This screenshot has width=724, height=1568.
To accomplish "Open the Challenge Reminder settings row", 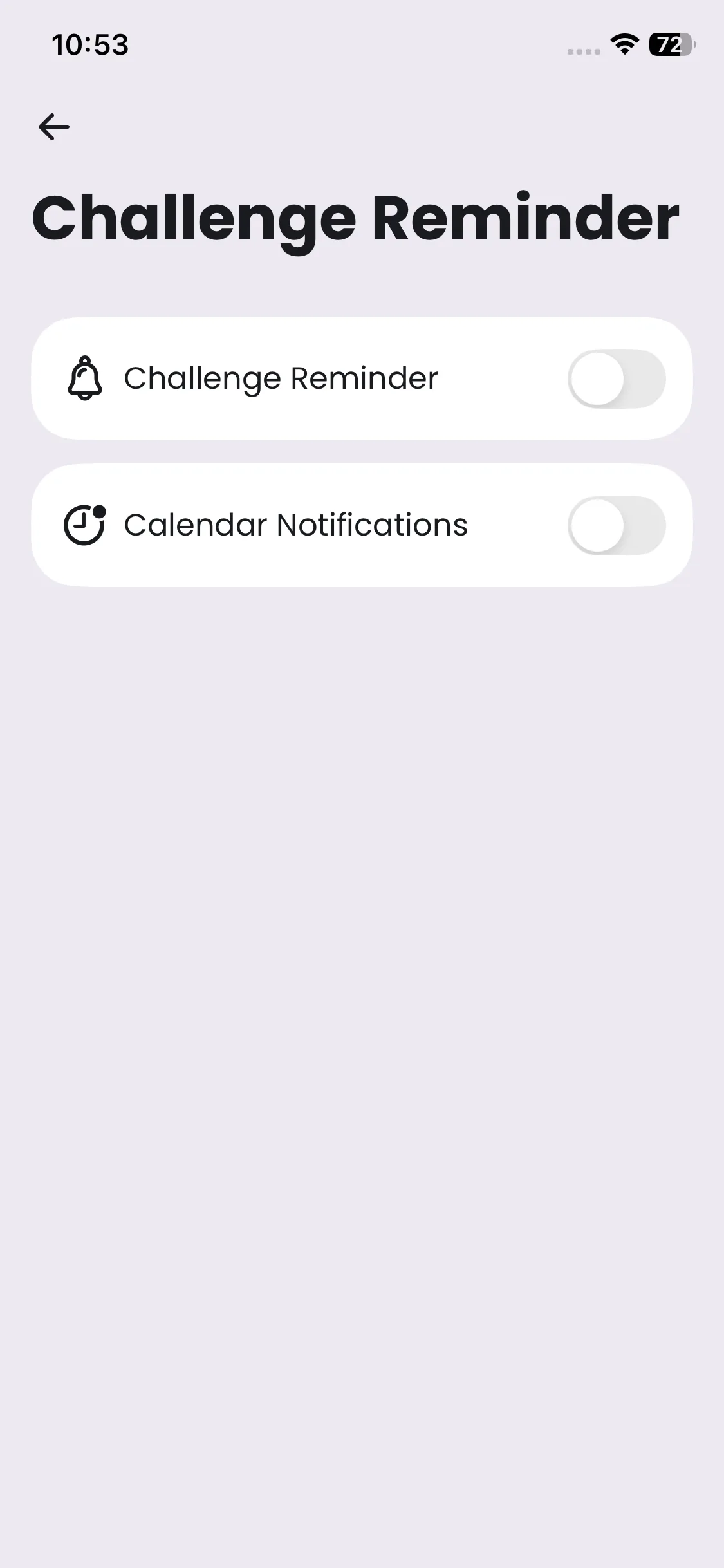I will (362, 379).
